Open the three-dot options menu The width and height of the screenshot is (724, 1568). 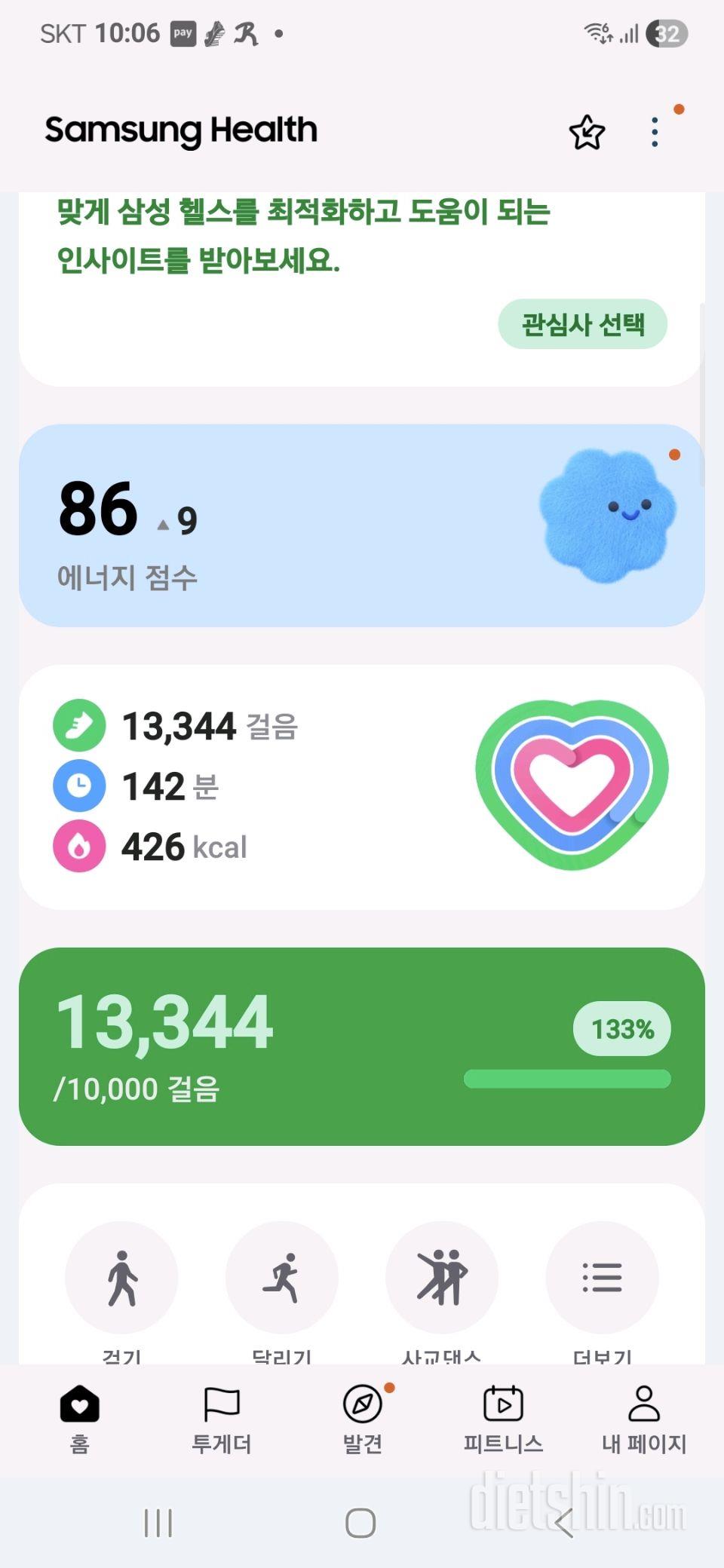[655, 130]
